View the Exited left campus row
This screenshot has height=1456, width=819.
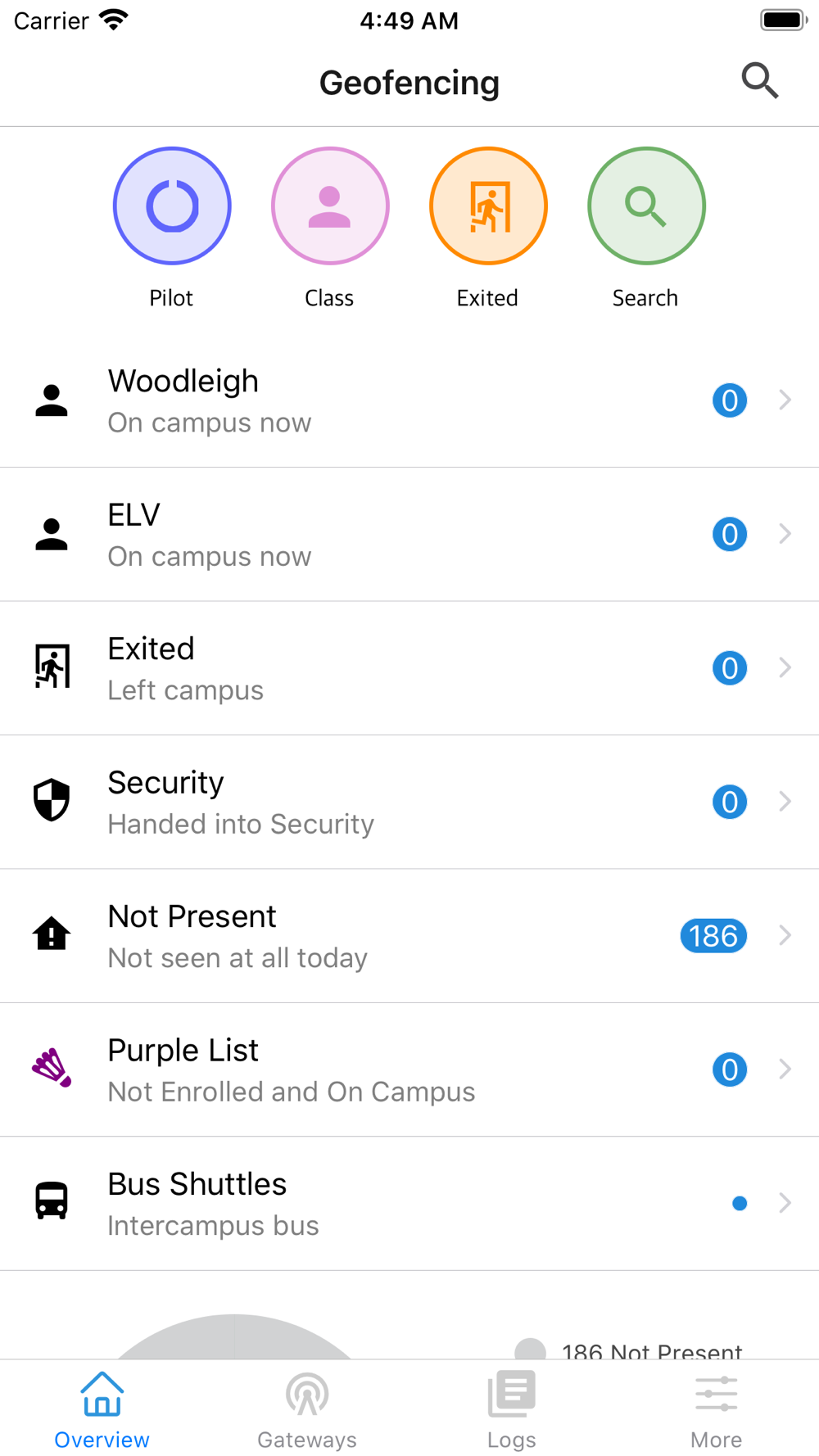click(x=409, y=668)
